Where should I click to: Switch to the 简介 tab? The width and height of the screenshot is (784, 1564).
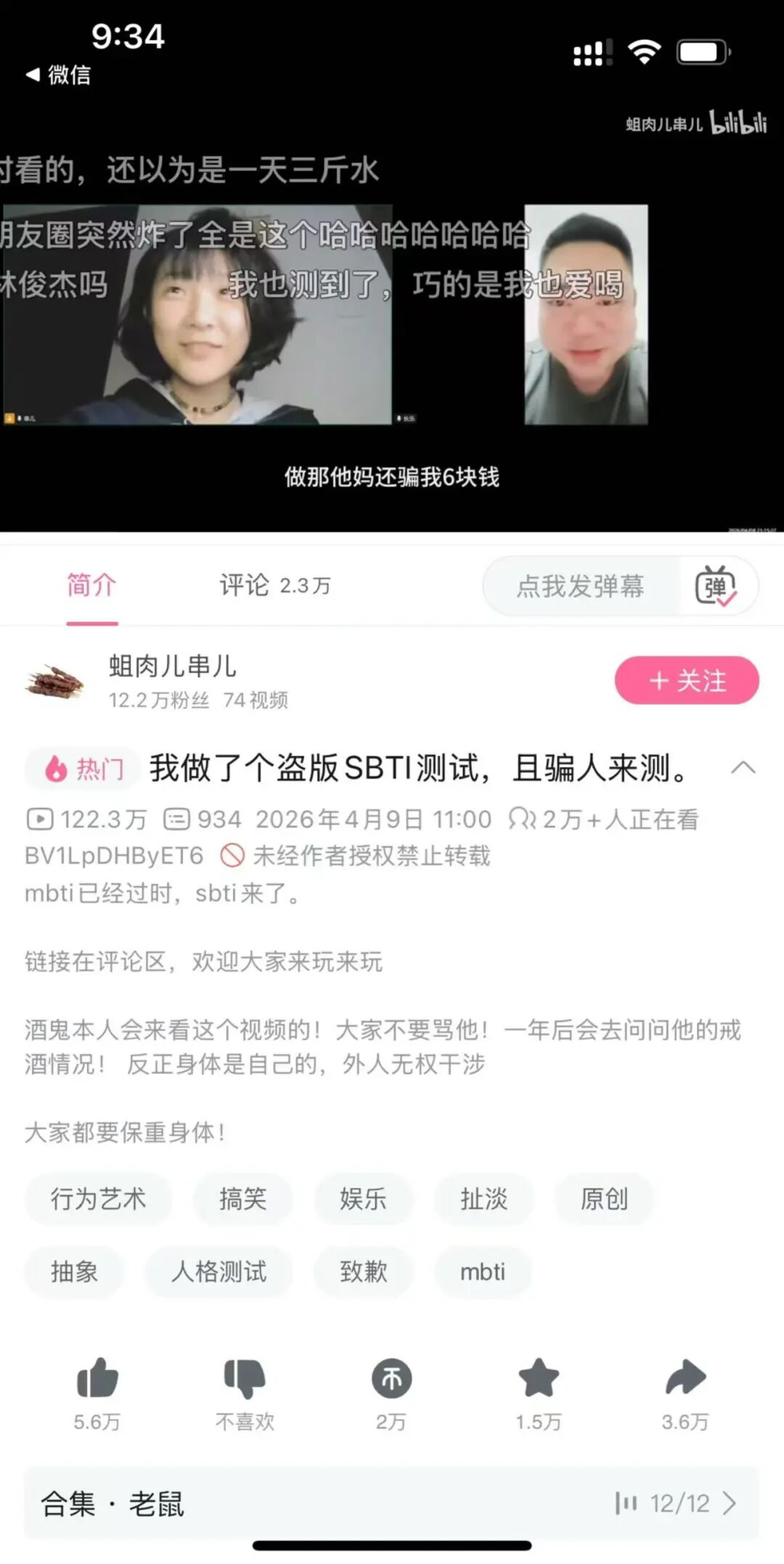coord(92,585)
